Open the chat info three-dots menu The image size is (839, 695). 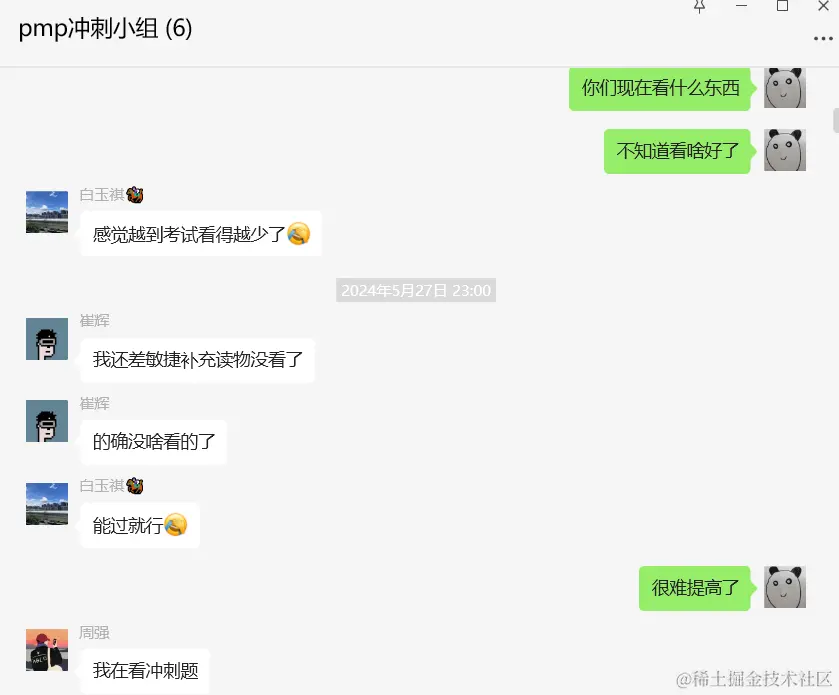822,38
